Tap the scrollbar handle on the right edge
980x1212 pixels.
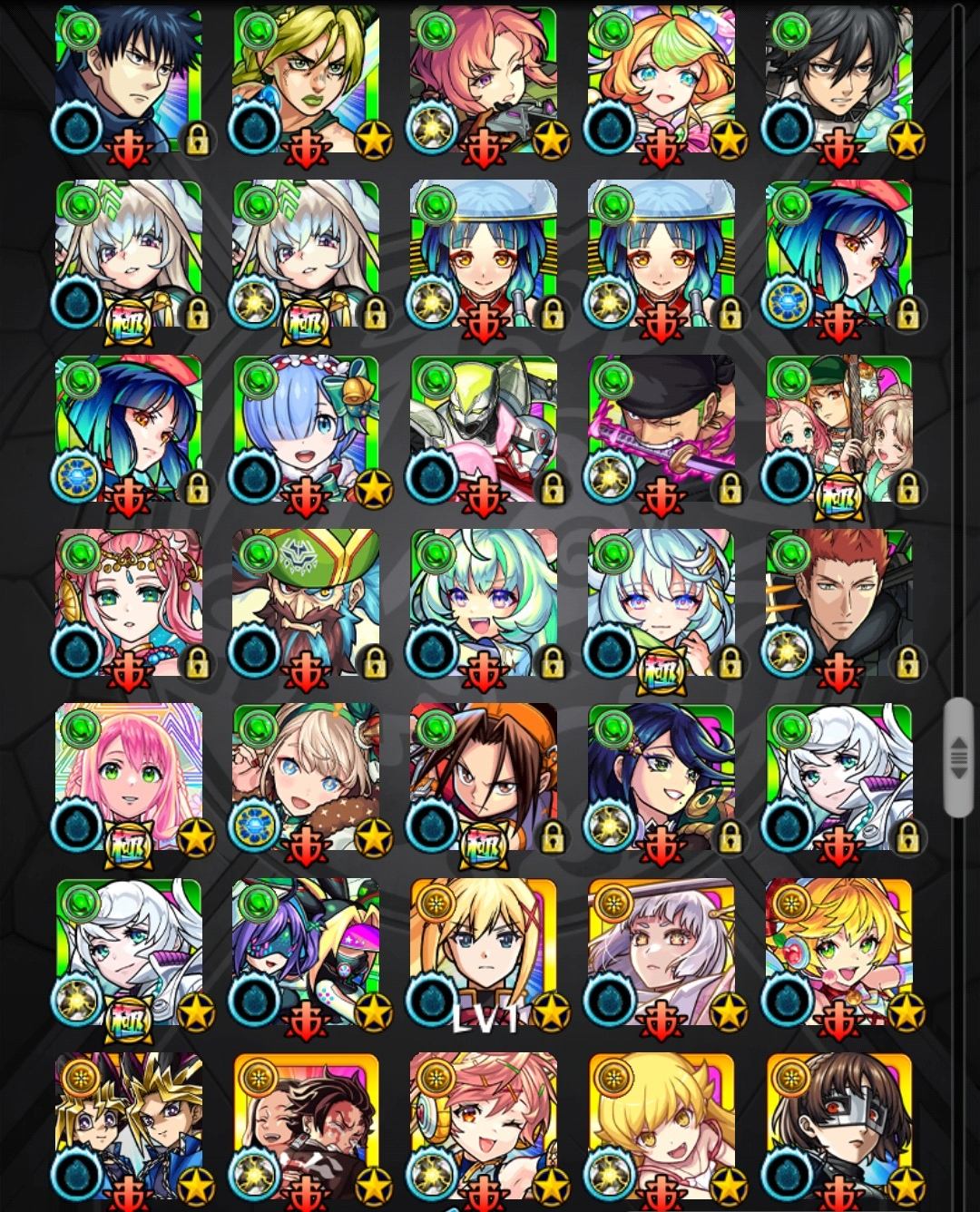(x=958, y=757)
